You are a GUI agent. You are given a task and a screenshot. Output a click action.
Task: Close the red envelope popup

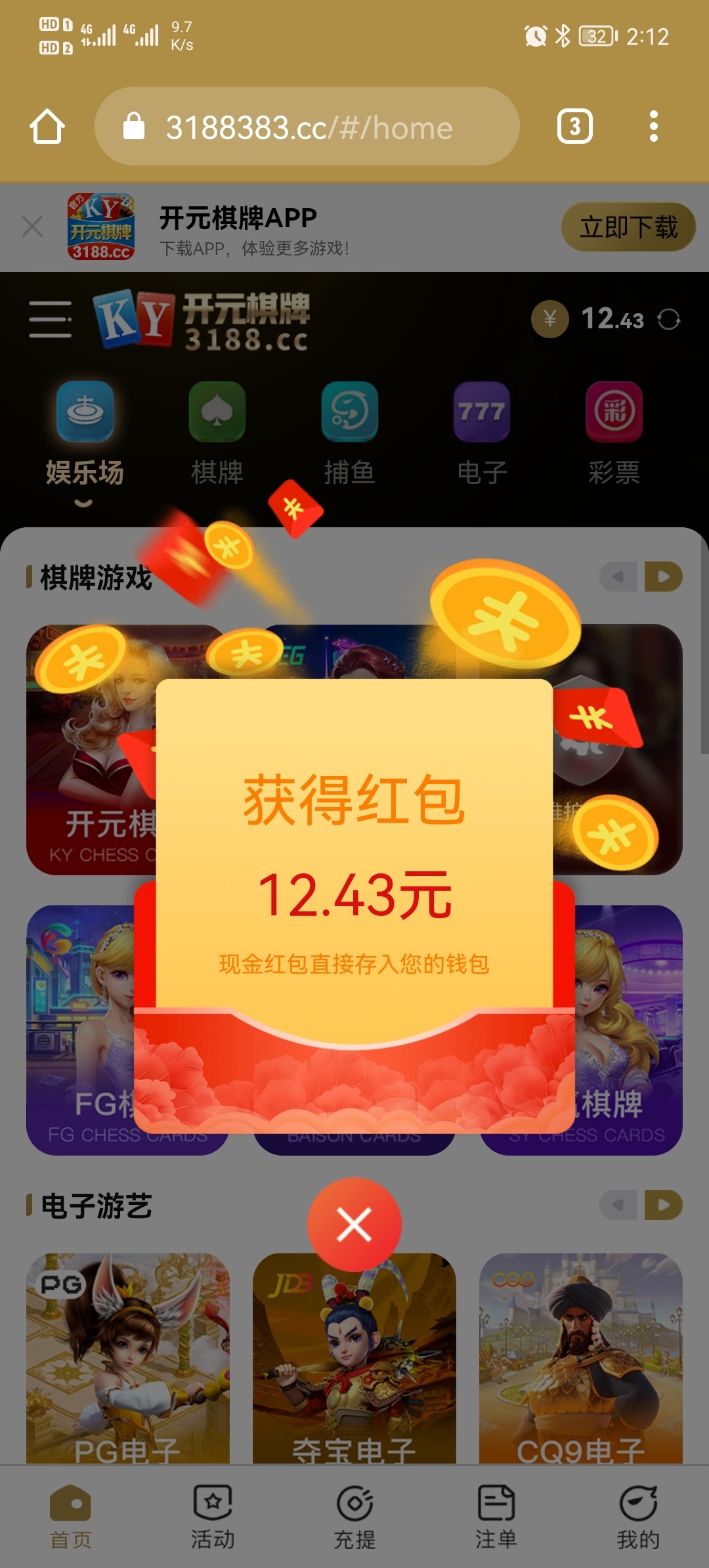click(x=354, y=1225)
